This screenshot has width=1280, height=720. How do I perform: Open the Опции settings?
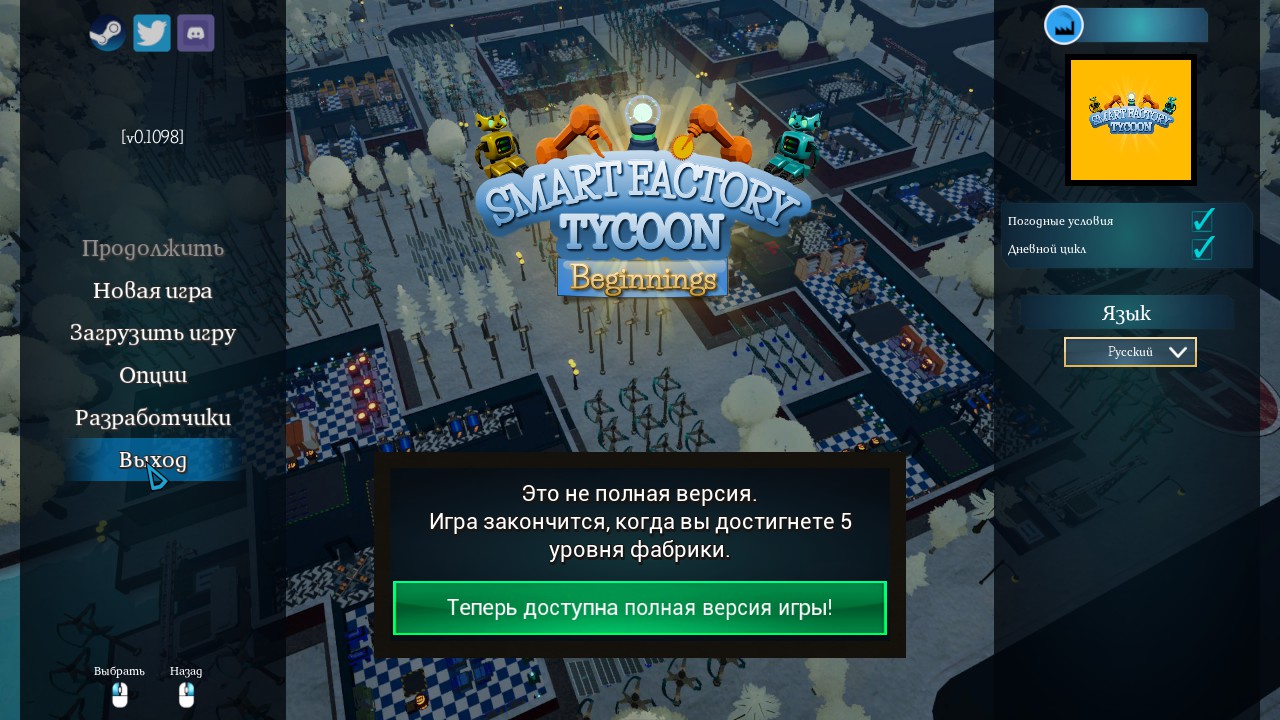[153, 376]
